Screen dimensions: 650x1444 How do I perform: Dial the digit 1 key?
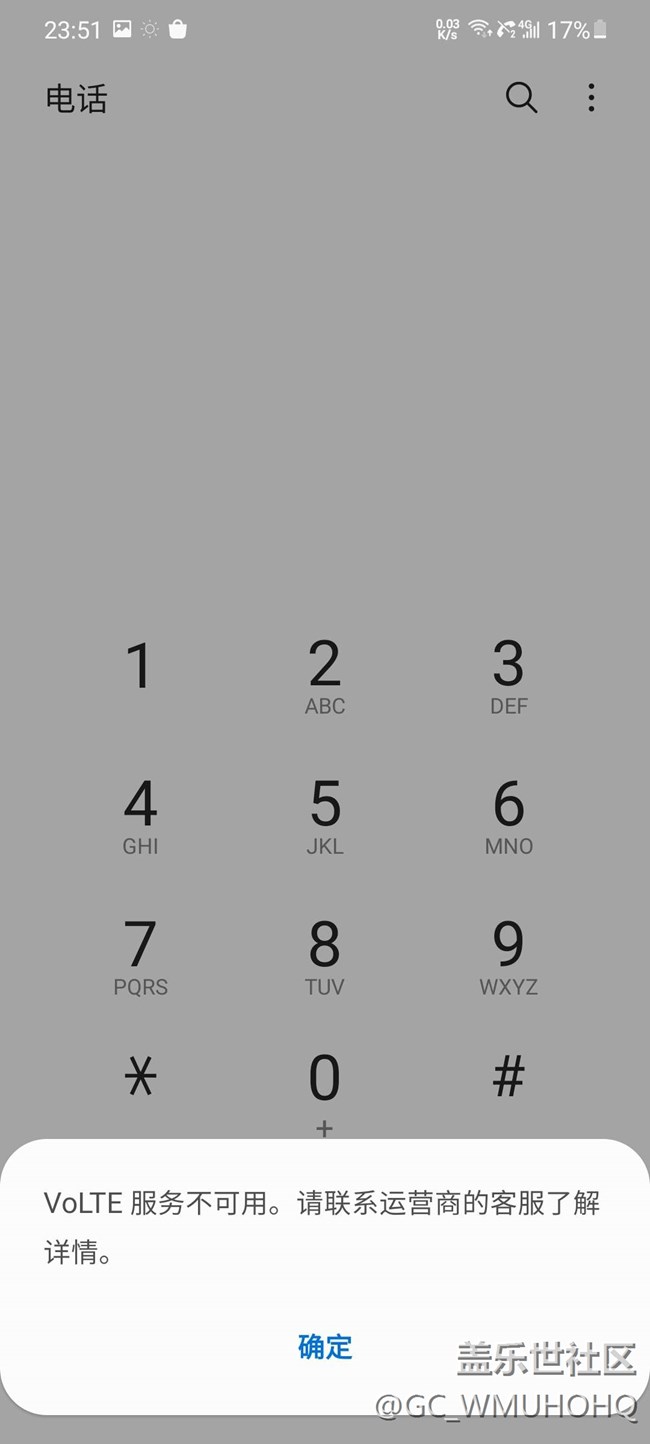pyautogui.click(x=140, y=668)
